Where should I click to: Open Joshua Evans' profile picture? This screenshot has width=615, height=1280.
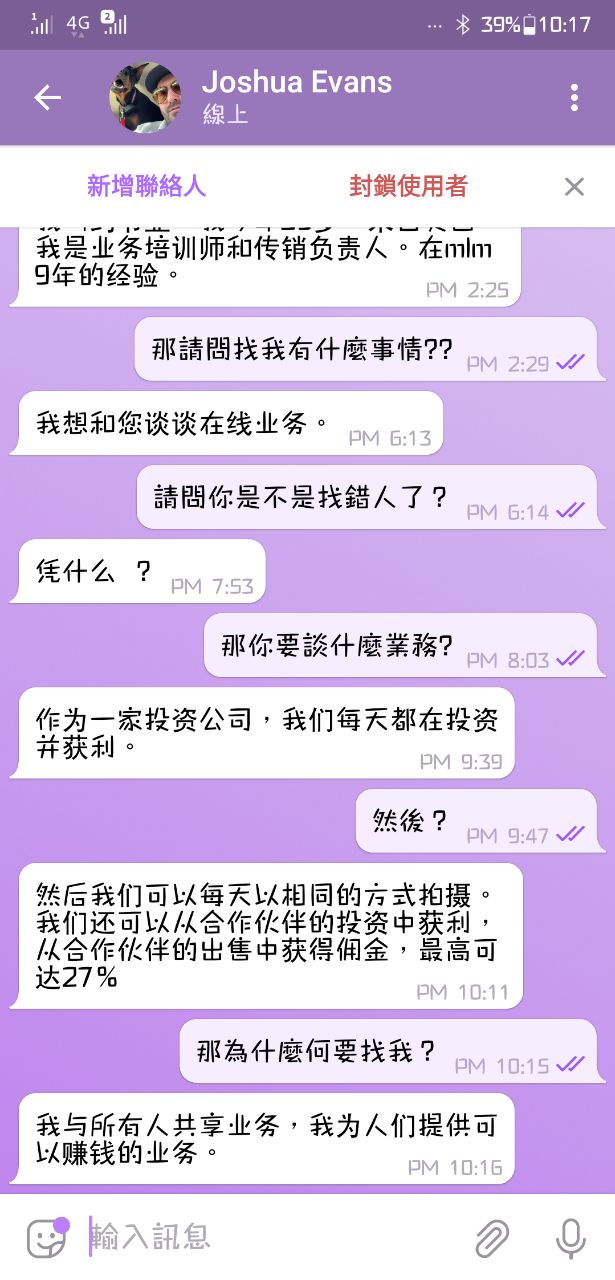click(146, 97)
